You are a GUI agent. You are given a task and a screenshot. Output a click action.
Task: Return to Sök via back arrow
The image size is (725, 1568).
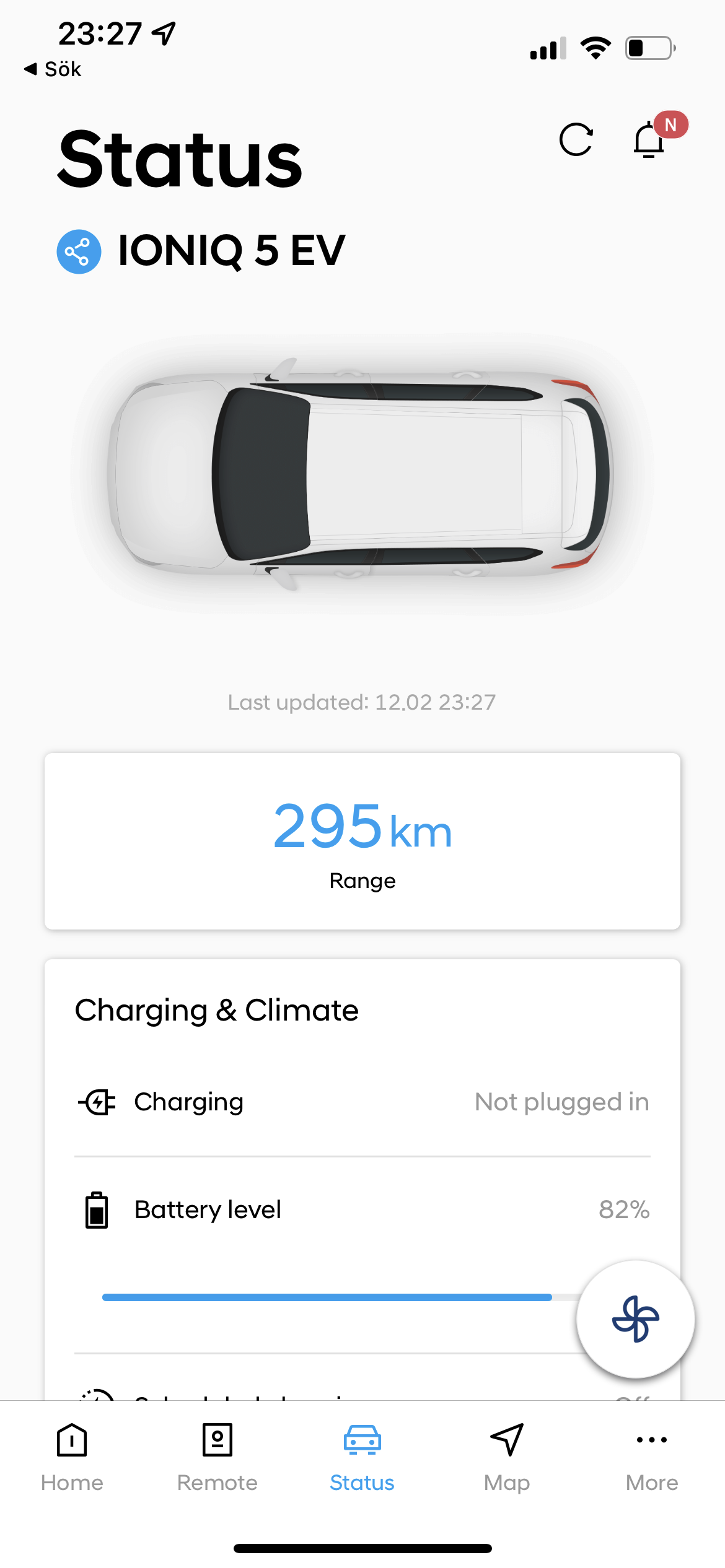tap(53, 69)
